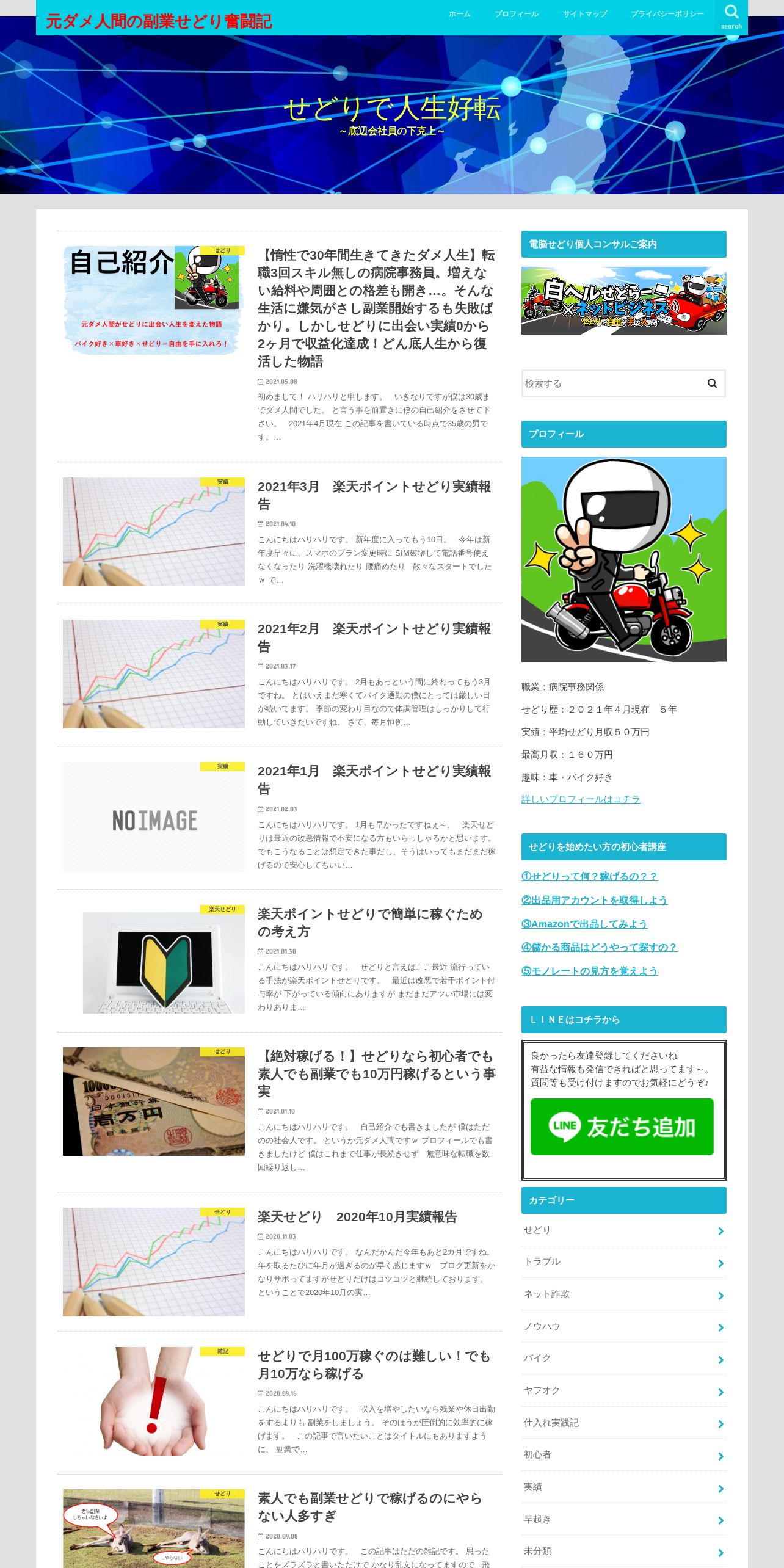Image resolution: width=784 pixels, height=1568 pixels.
Task: Open the サイトマップ link
Action: pyautogui.click(x=585, y=14)
